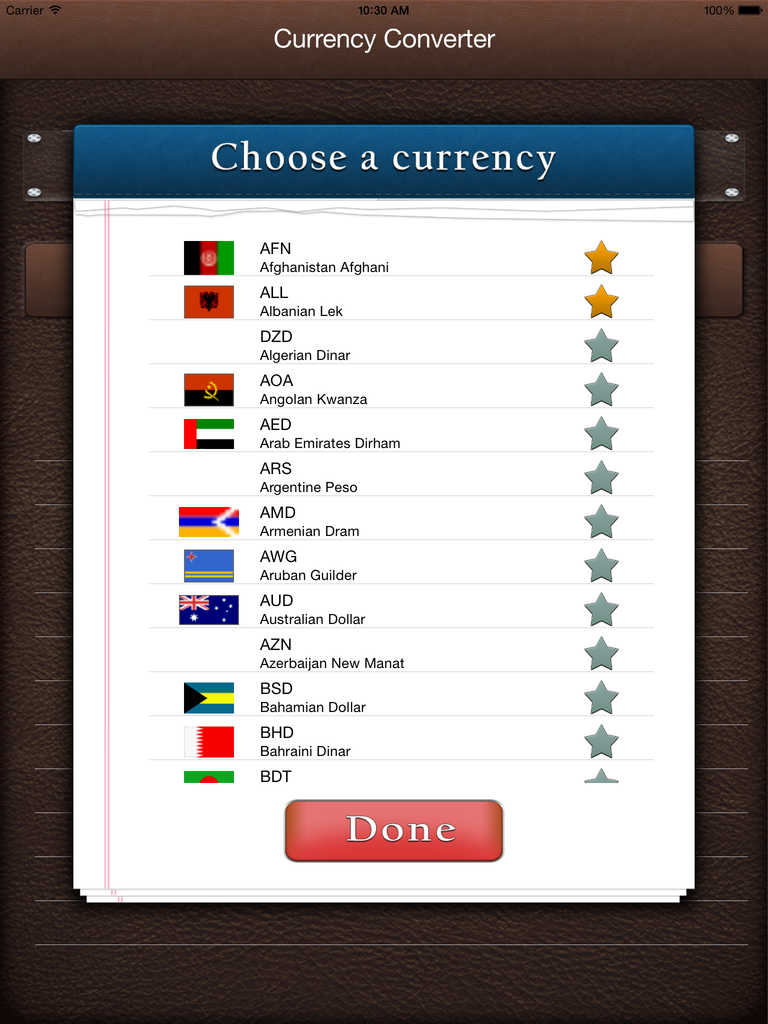
Task: Mark Armenian Dram as favorite
Action: [601, 521]
